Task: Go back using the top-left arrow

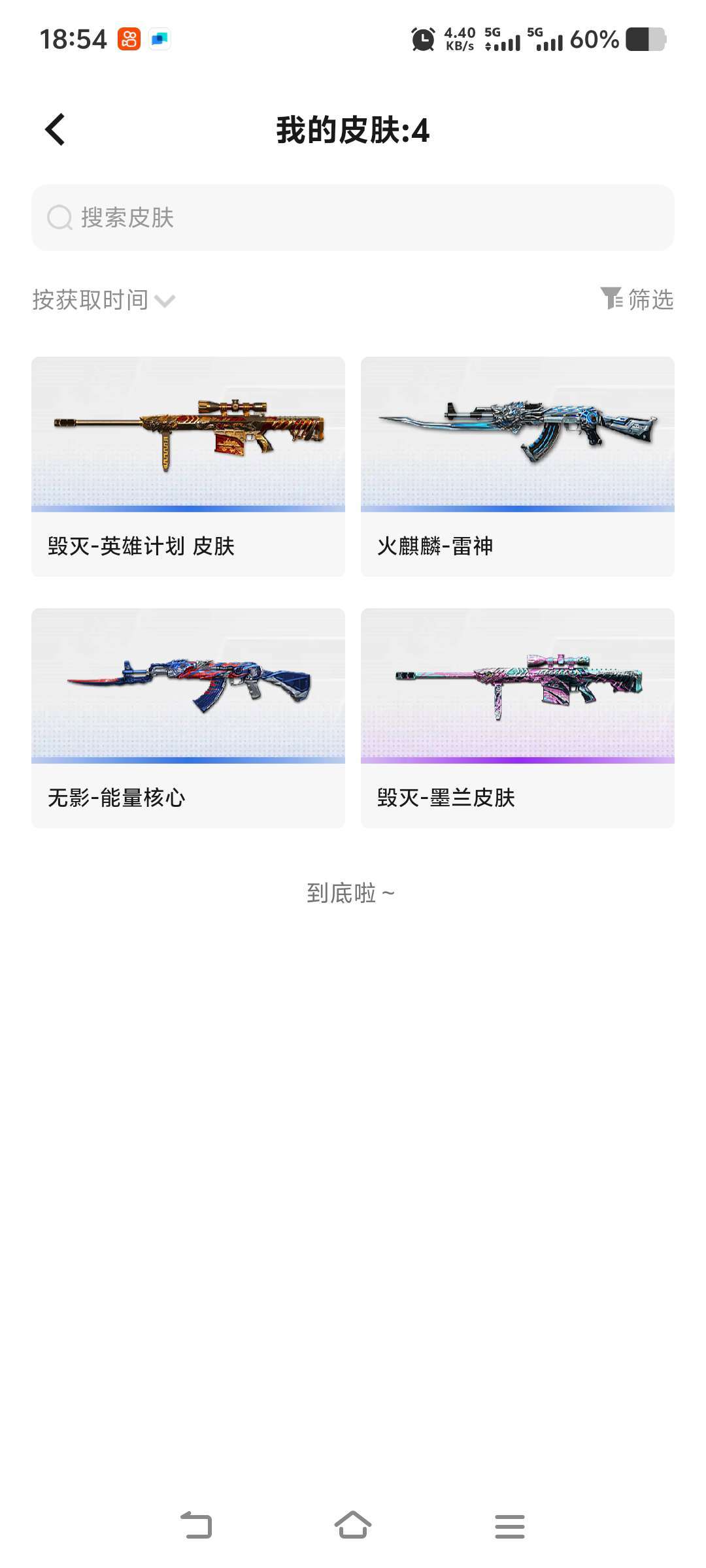Action: coord(56,129)
